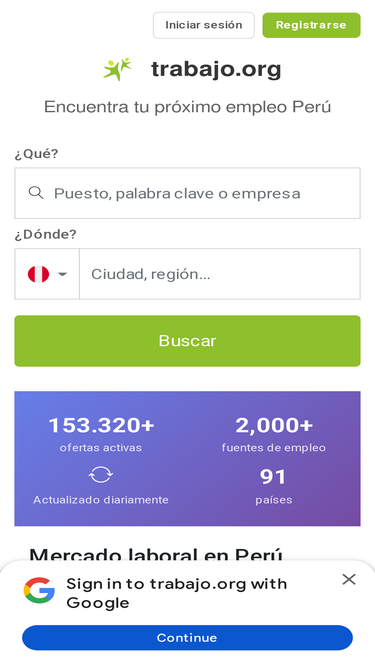This screenshot has width=375, height=667.
Task: Dismiss the Google sign-in prompt
Action: 349,579
